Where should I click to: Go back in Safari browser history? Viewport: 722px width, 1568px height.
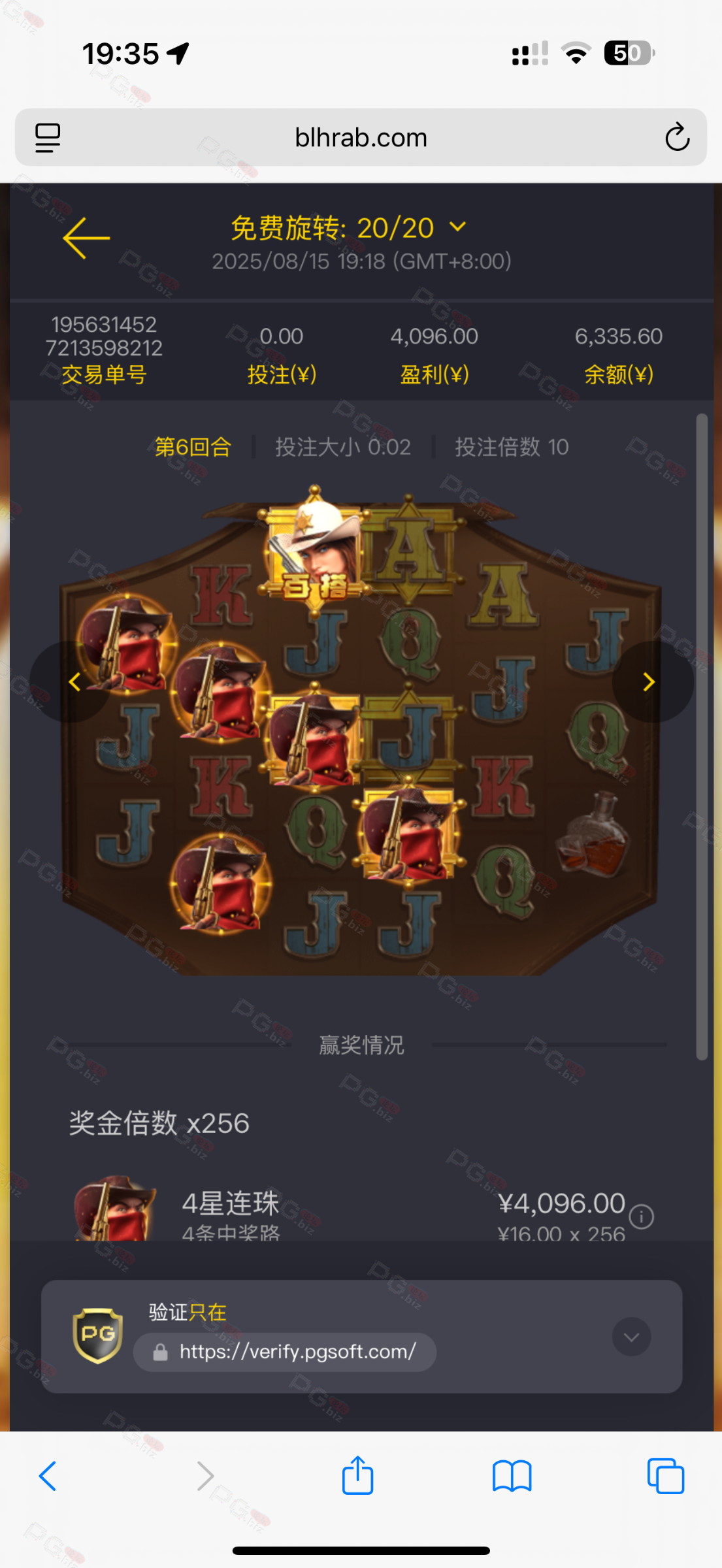(48, 1476)
